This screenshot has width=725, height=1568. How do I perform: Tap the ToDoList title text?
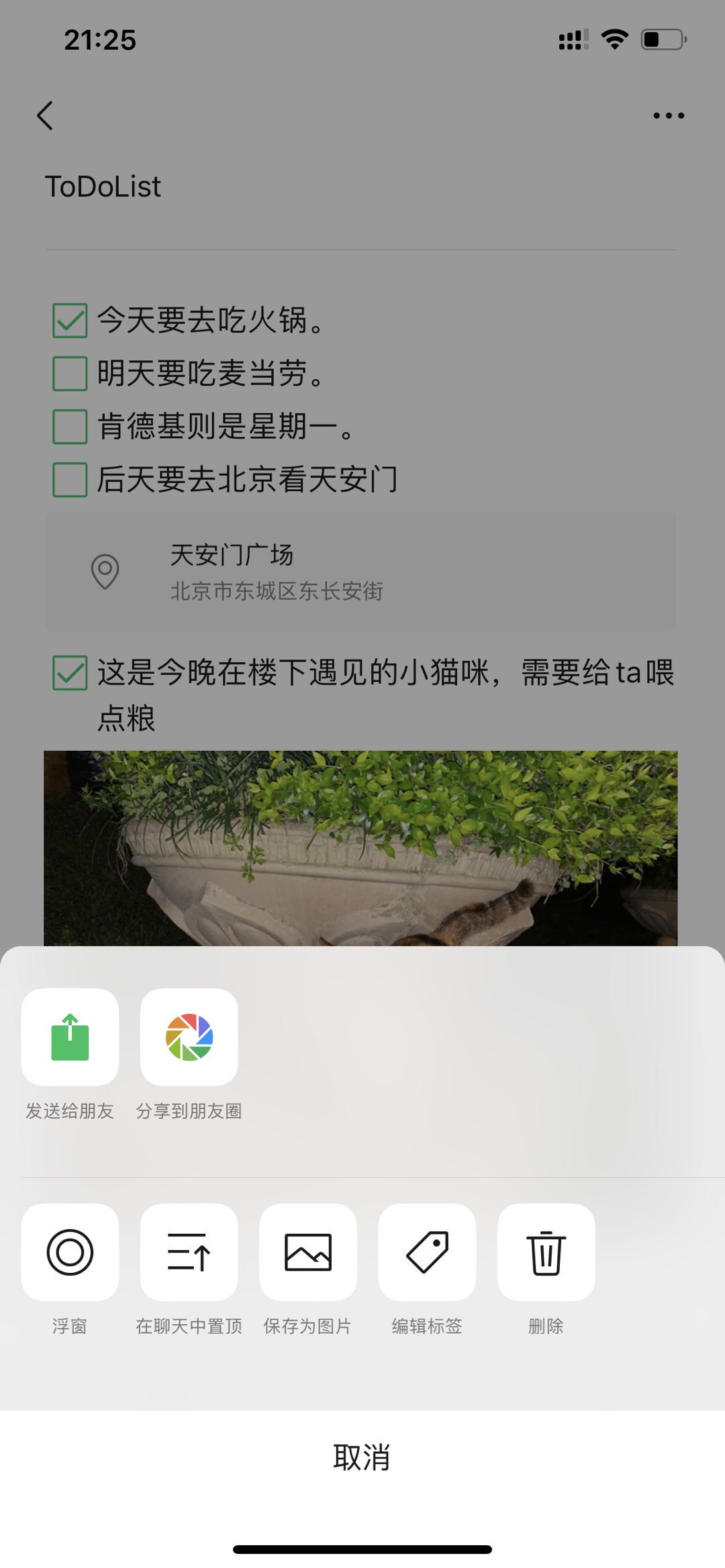(x=102, y=186)
